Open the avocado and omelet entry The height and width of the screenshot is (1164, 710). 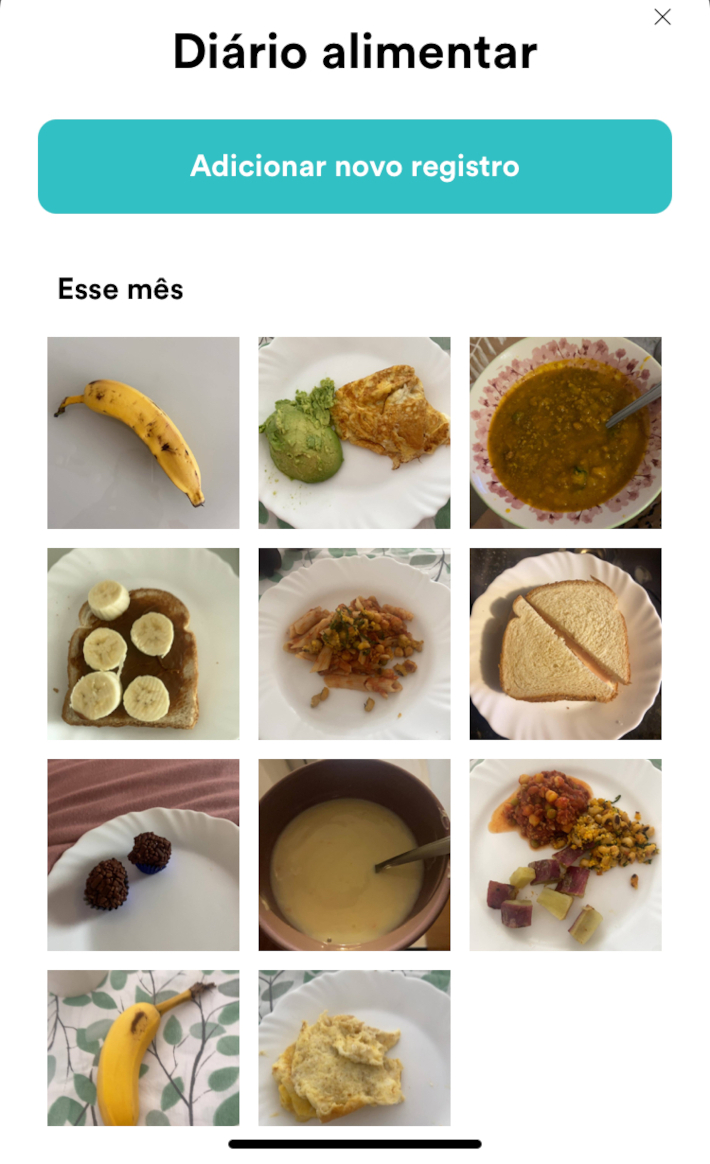click(354, 433)
